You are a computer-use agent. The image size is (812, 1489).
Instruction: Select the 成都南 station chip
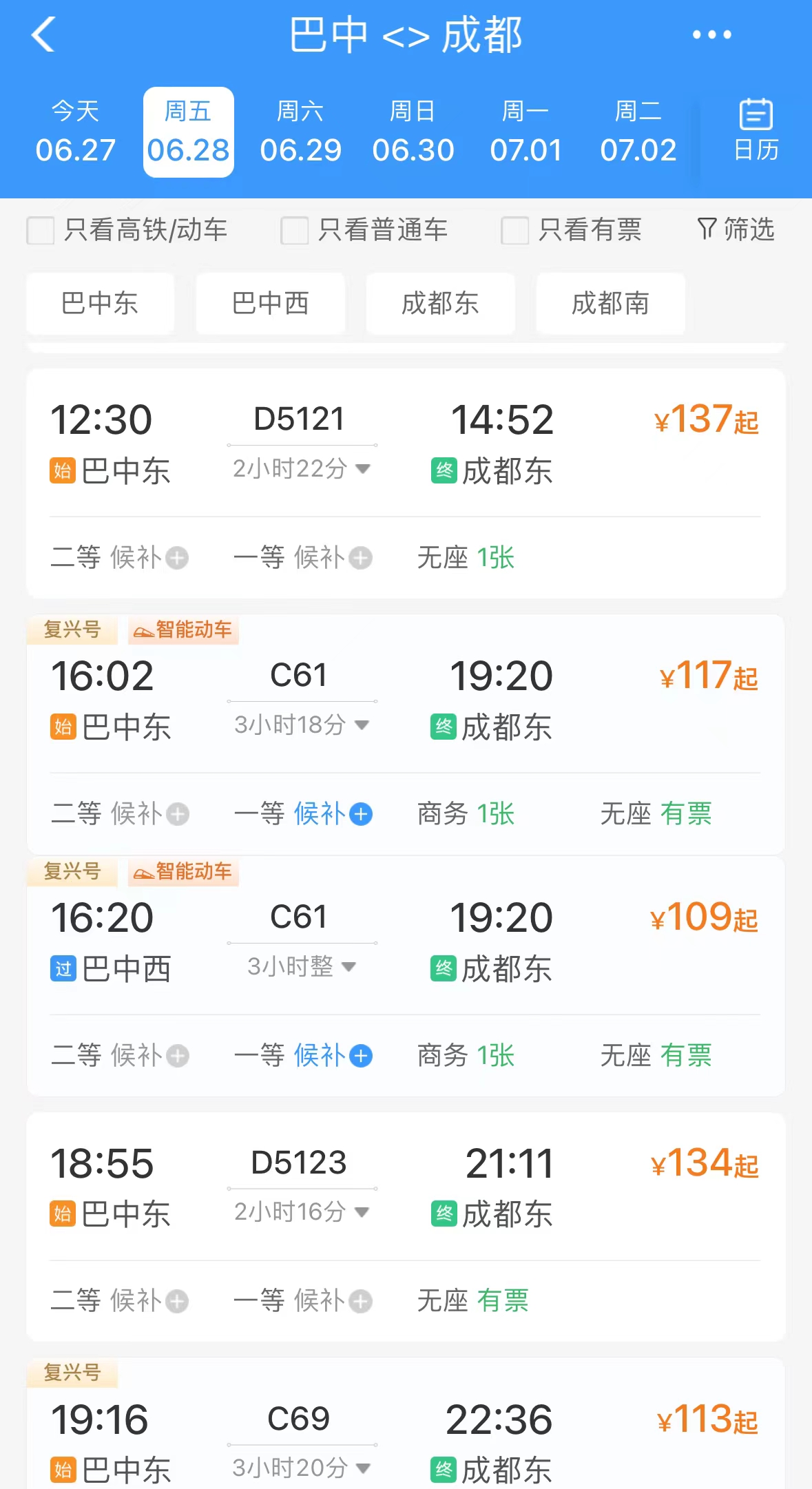point(611,304)
